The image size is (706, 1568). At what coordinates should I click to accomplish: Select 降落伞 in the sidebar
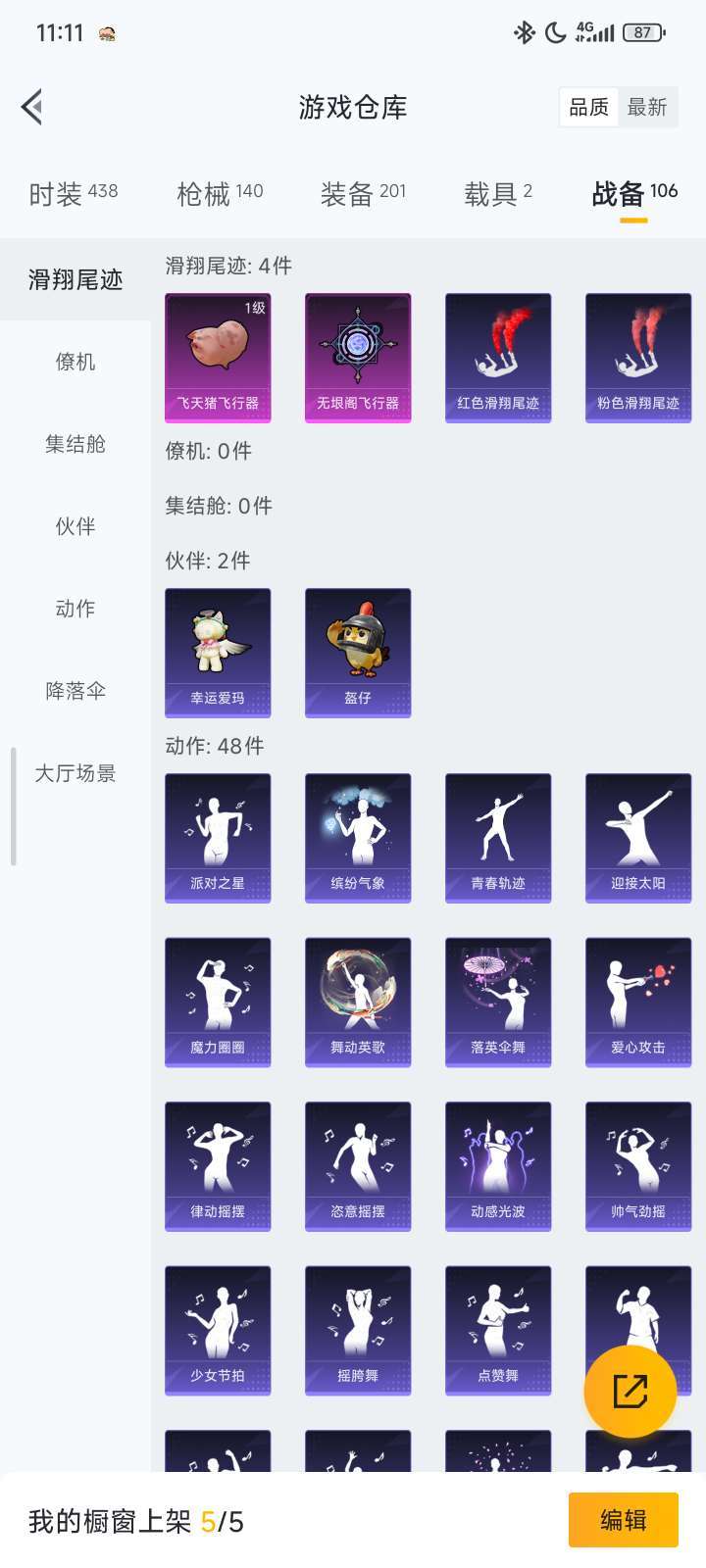click(76, 691)
